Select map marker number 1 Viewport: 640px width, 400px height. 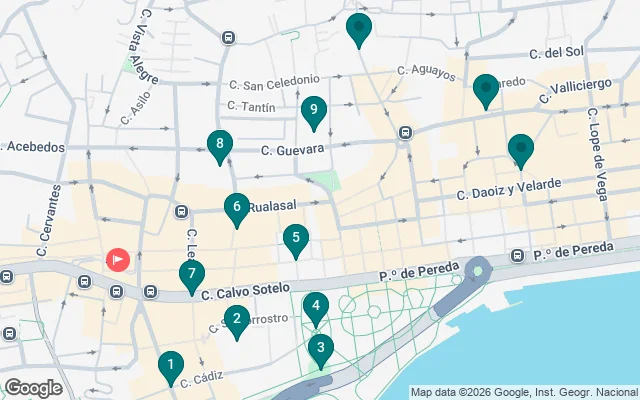[x=171, y=366]
